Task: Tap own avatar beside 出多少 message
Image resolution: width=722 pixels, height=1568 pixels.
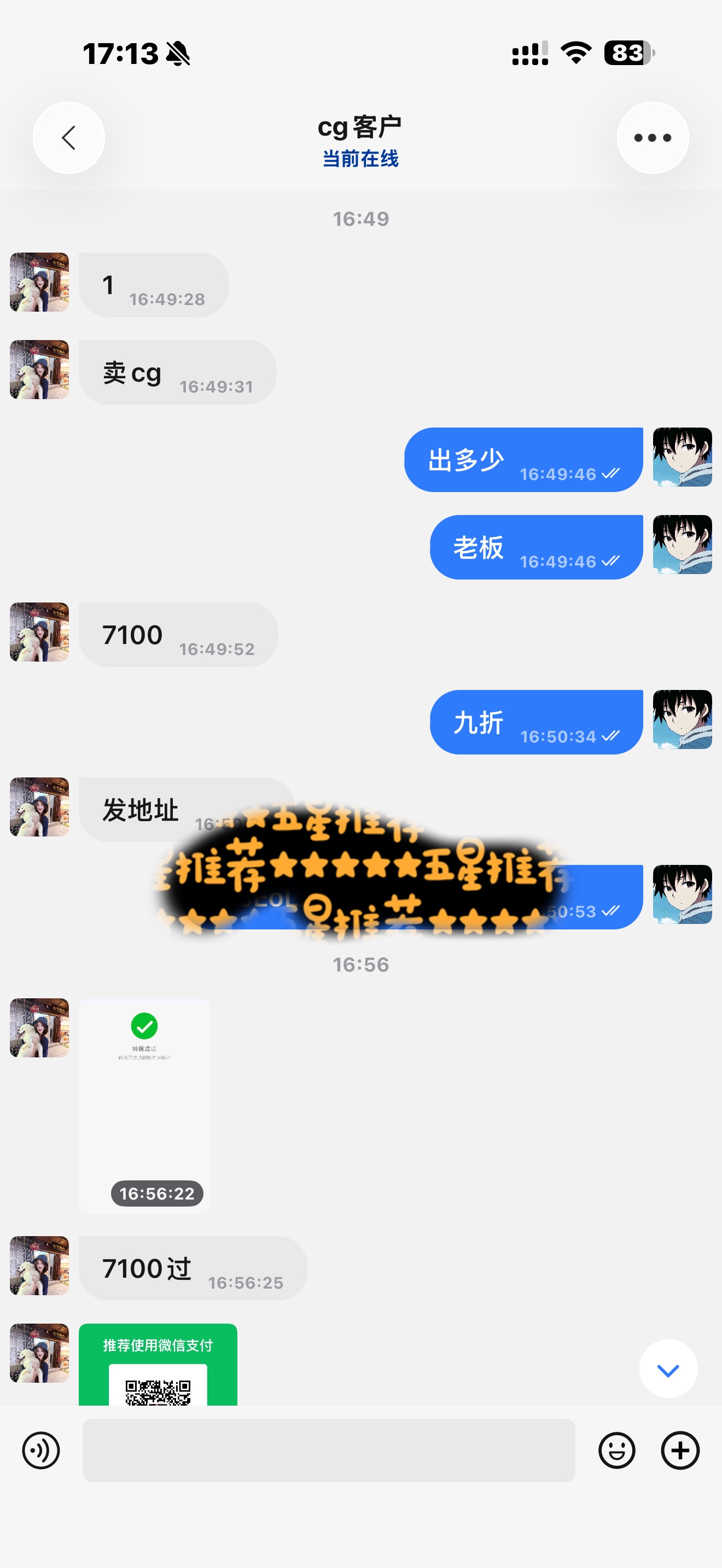Action: pyautogui.click(x=682, y=457)
